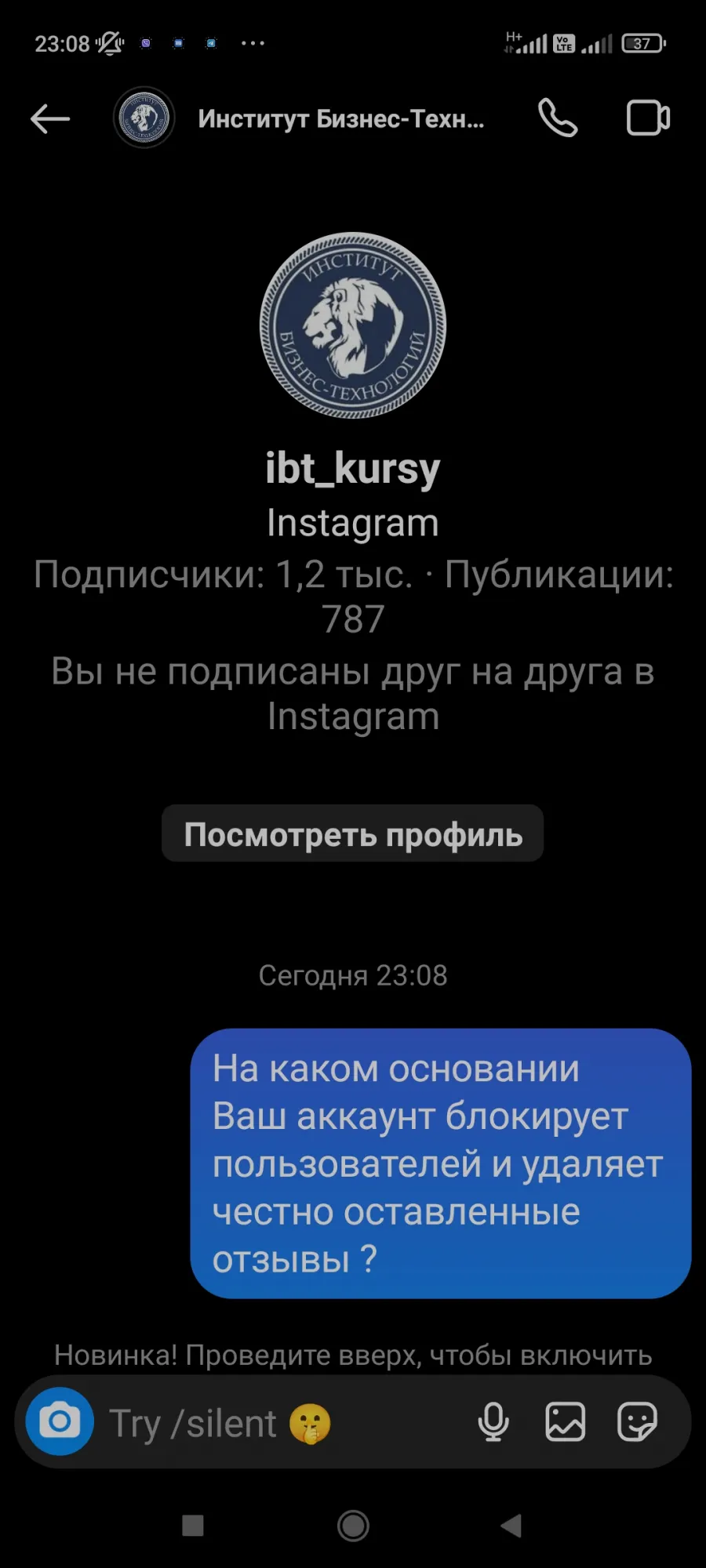Start a video call from the header

point(648,118)
